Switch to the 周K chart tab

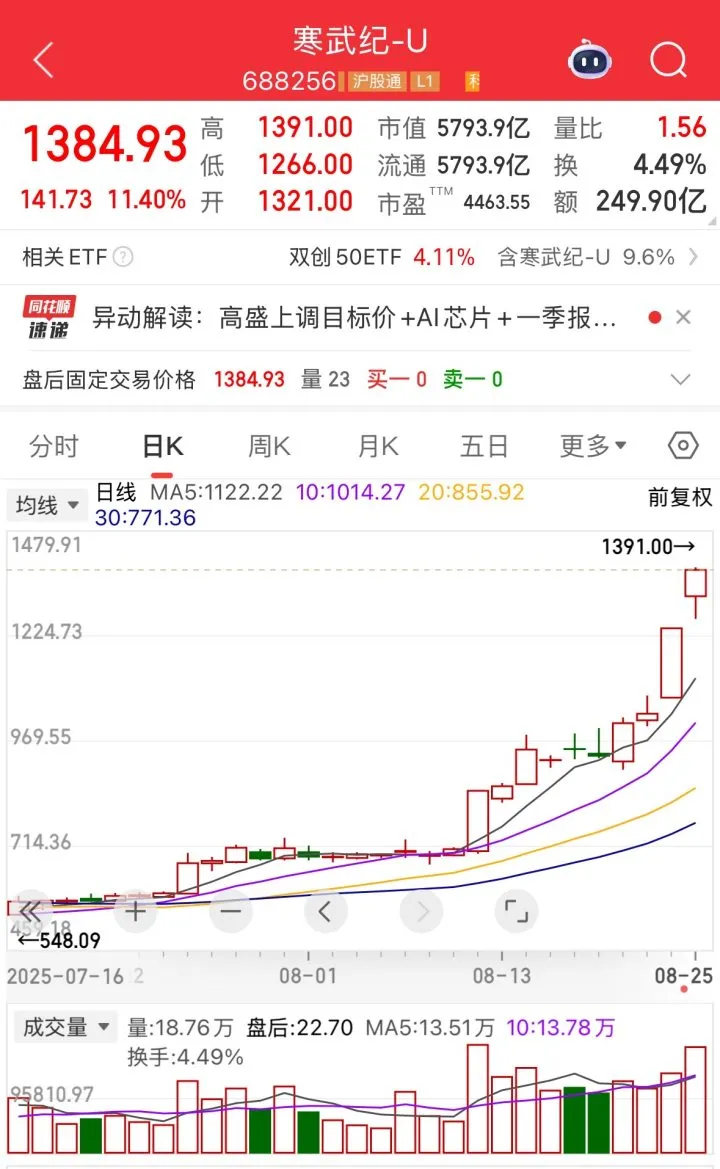click(269, 446)
